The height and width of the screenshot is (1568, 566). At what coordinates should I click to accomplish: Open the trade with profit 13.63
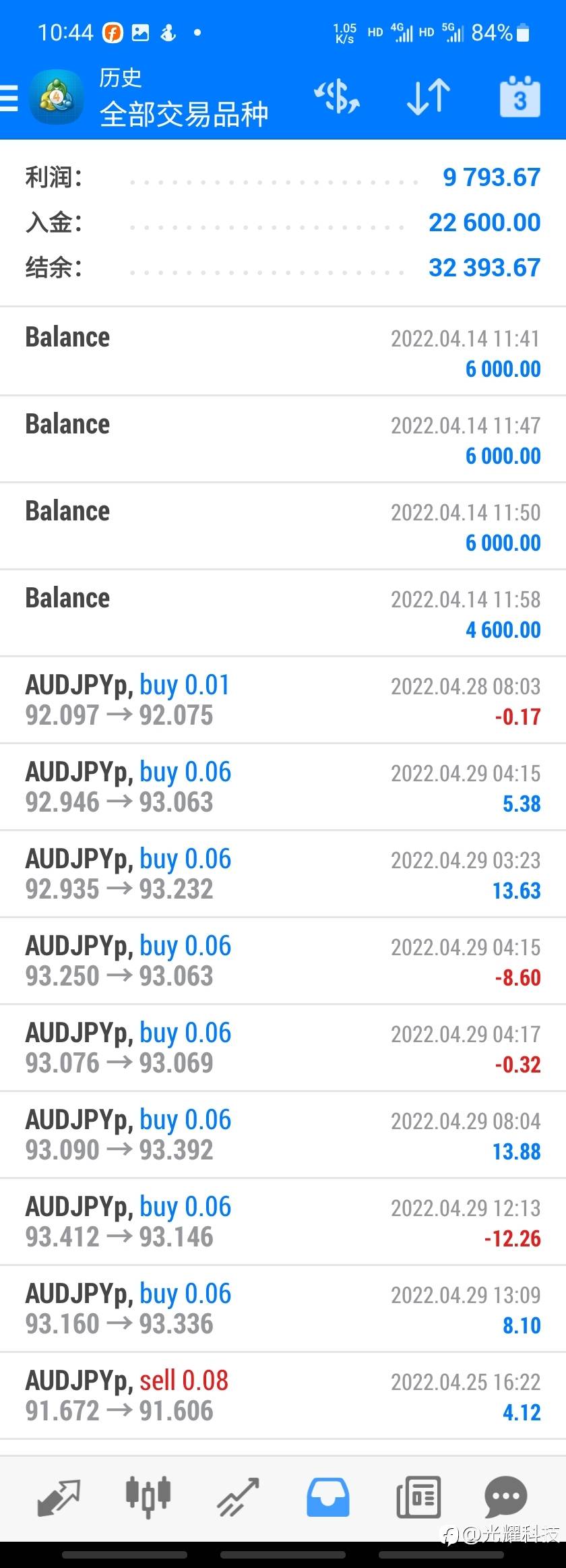click(x=283, y=874)
